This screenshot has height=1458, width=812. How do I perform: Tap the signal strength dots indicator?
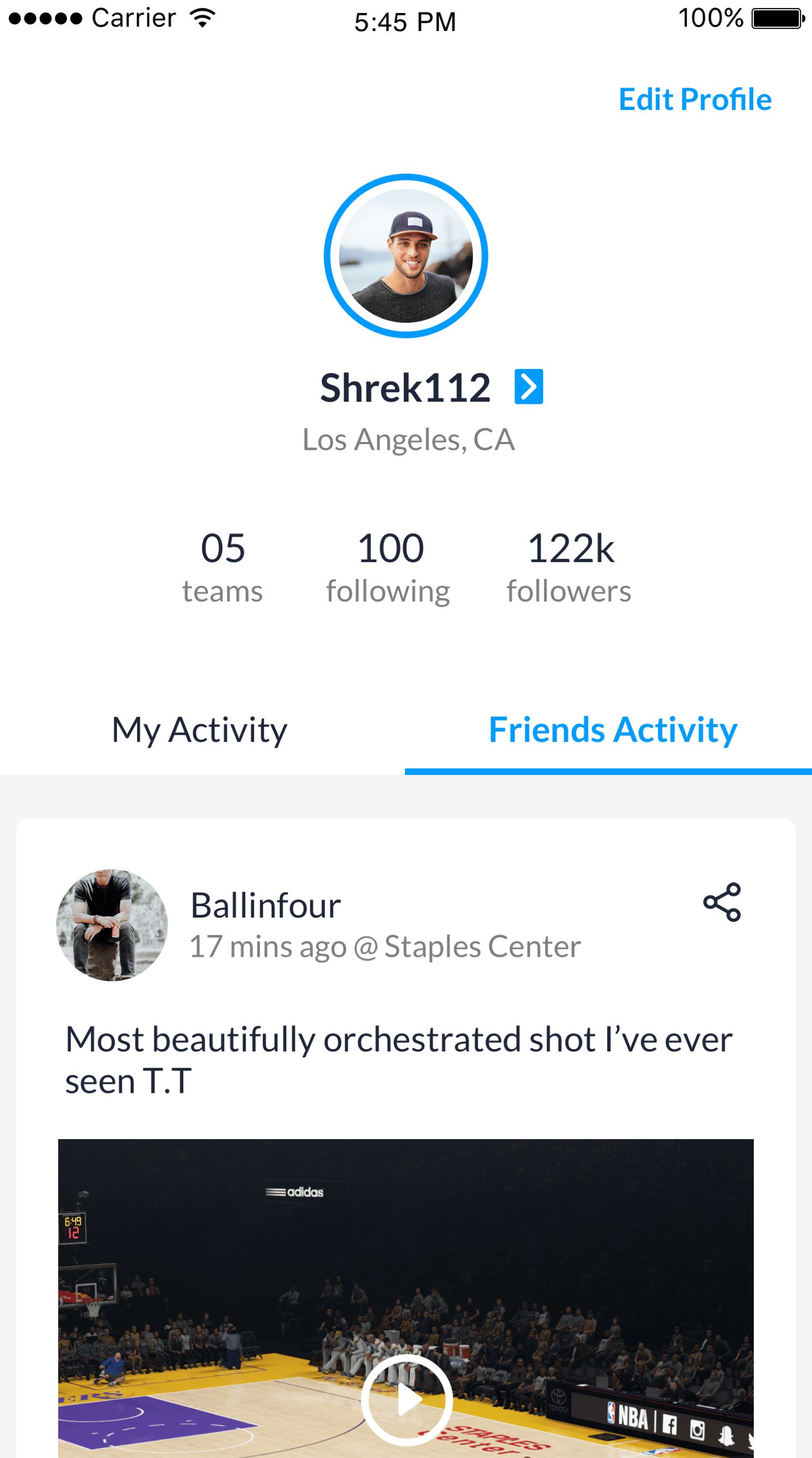(x=42, y=18)
